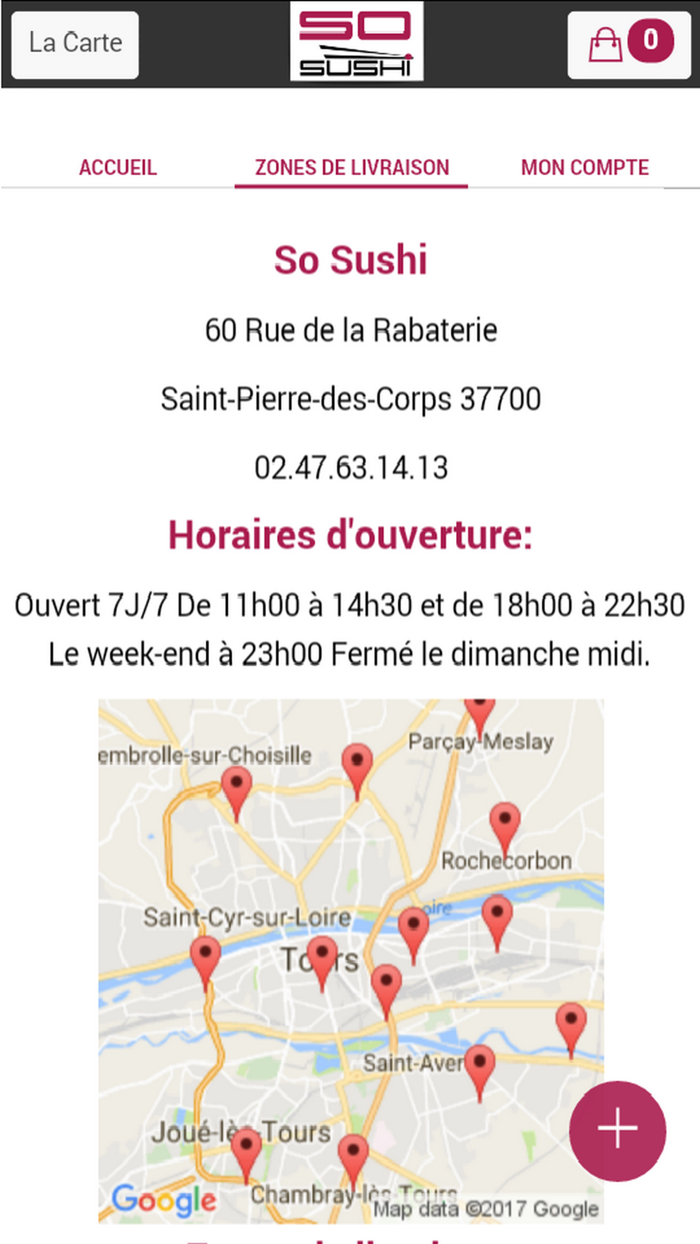Open La Carte menu button
Image resolution: width=700 pixels, height=1244 pixels.
click(75, 44)
